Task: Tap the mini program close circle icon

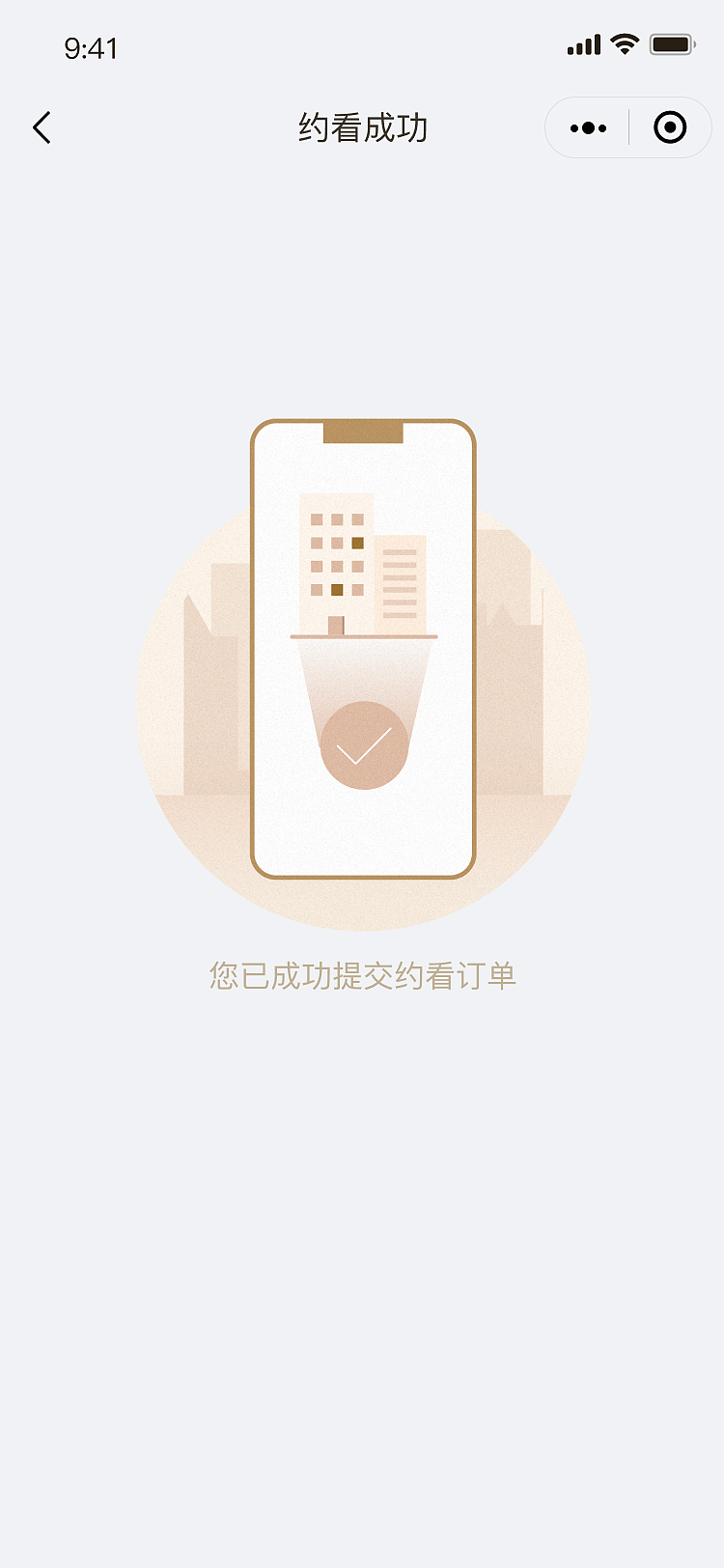Action: point(669,126)
